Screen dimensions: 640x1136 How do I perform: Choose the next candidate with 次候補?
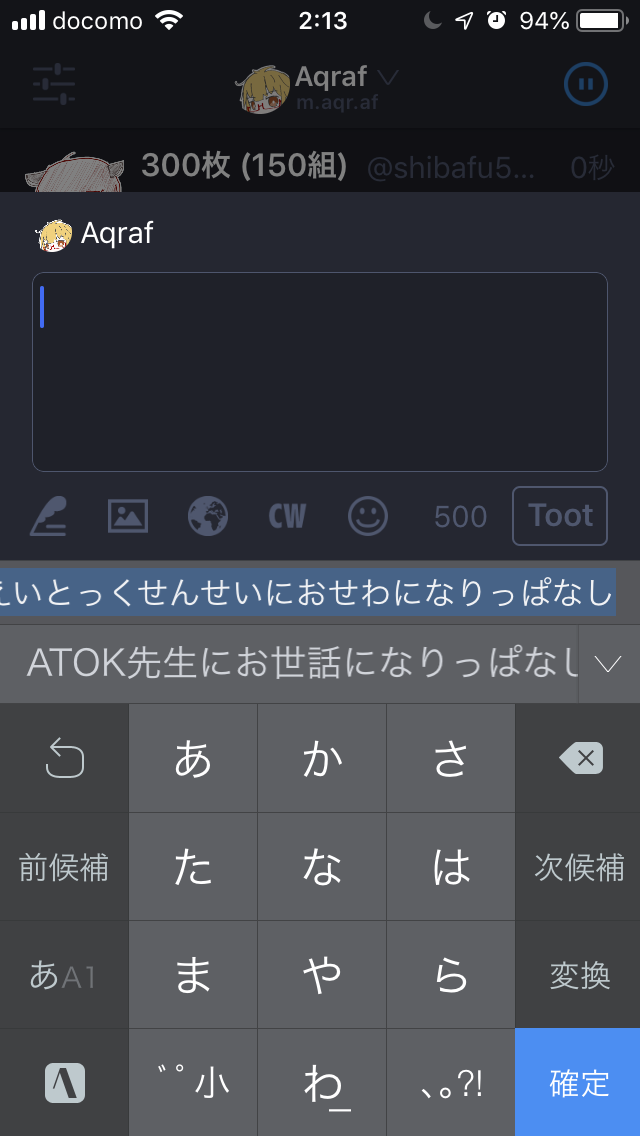pyautogui.click(x=579, y=867)
